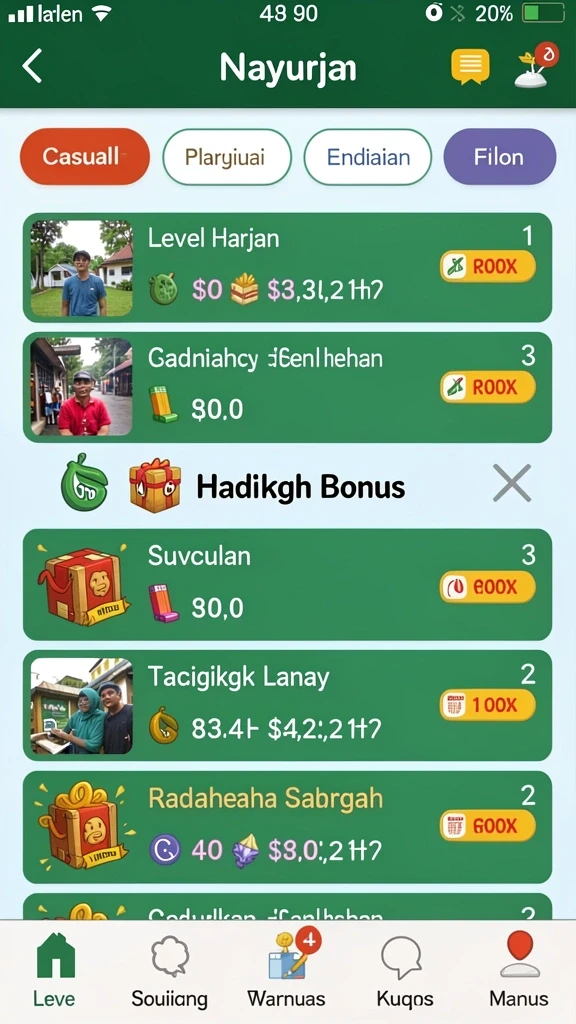Image resolution: width=576 pixels, height=1024 pixels.
Task: Select the Plaryiuai filter chip
Action: click(227, 157)
